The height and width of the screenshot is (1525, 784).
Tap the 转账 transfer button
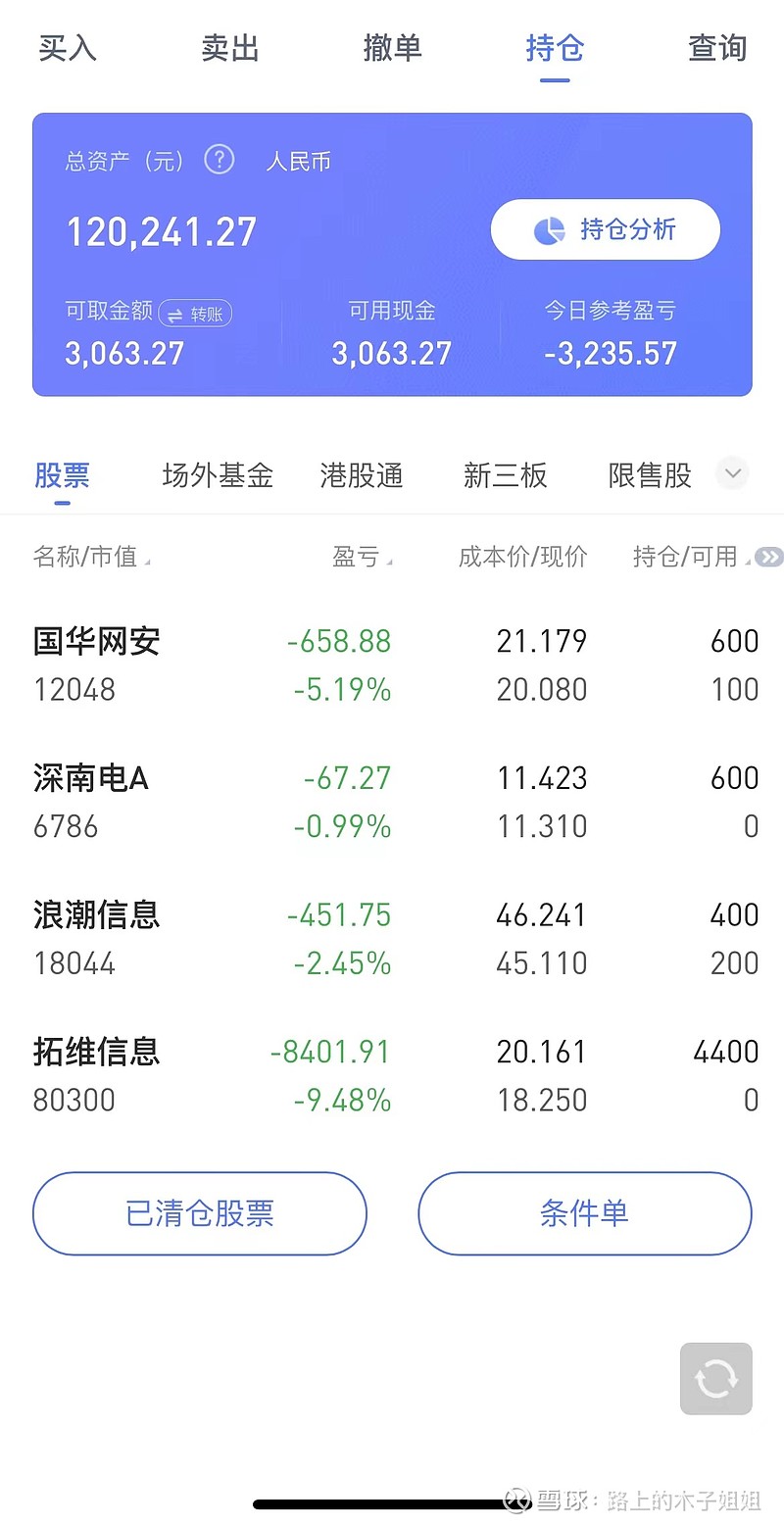pos(195,314)
